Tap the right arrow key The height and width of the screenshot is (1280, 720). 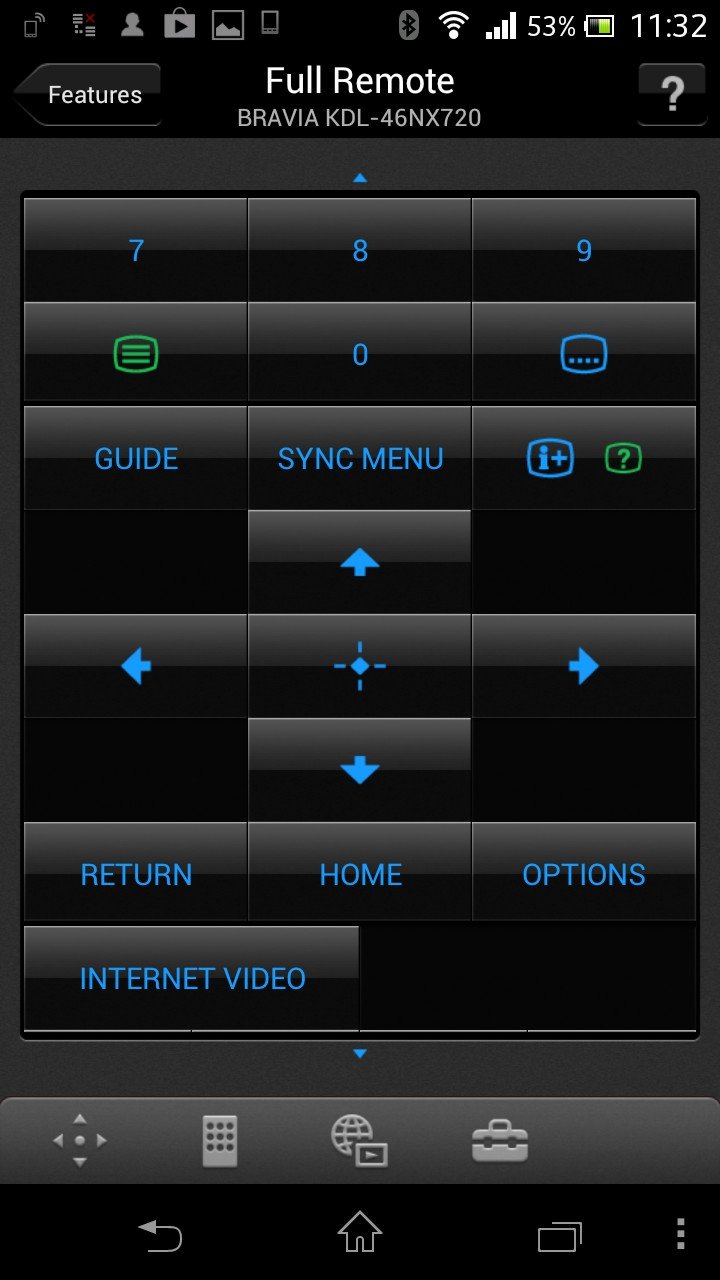[x=584, y=666]
